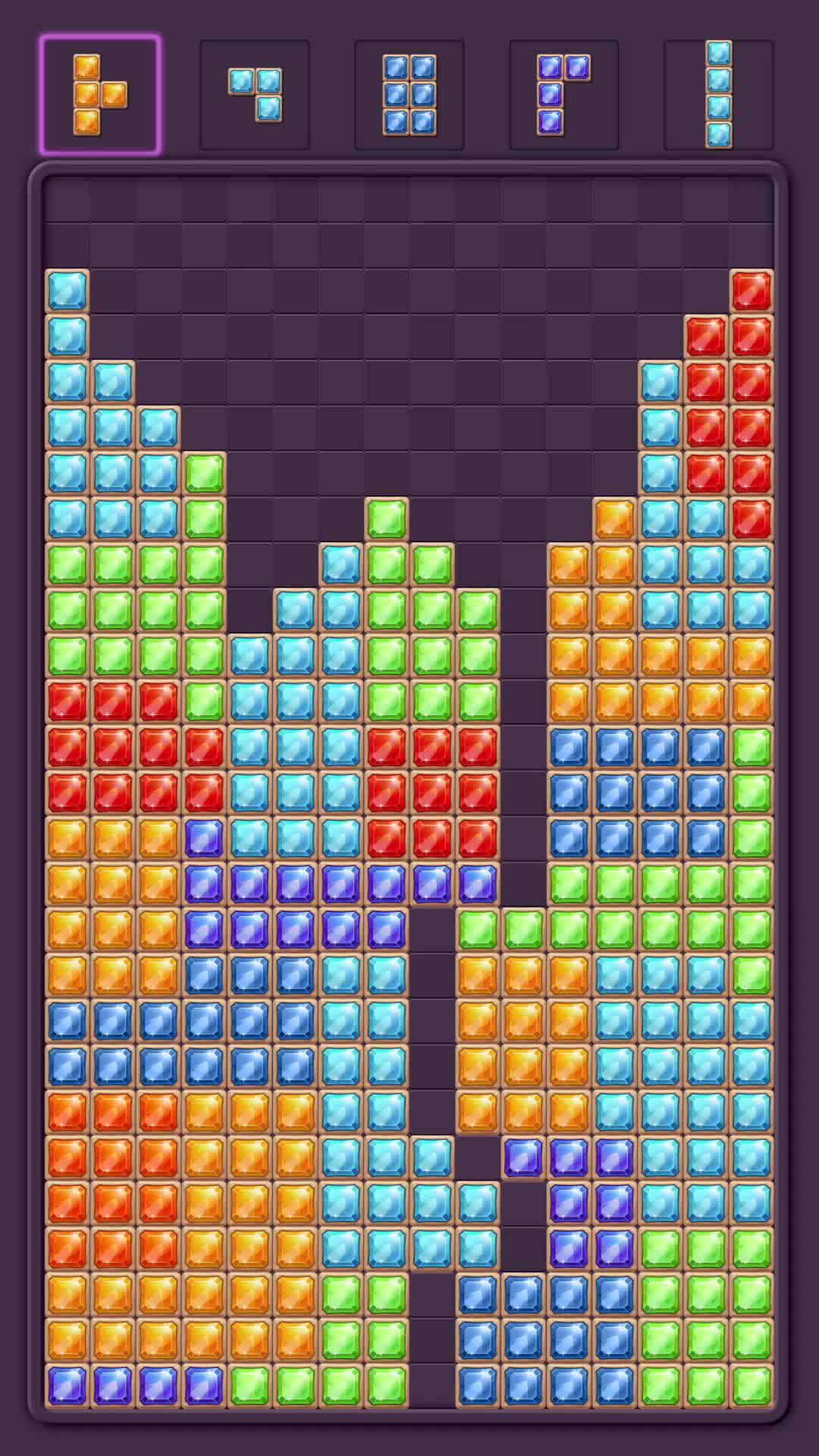819x1456 pixels.
Task: Select the cyan corner piece in the second slot
Action: tap(254, 91)
